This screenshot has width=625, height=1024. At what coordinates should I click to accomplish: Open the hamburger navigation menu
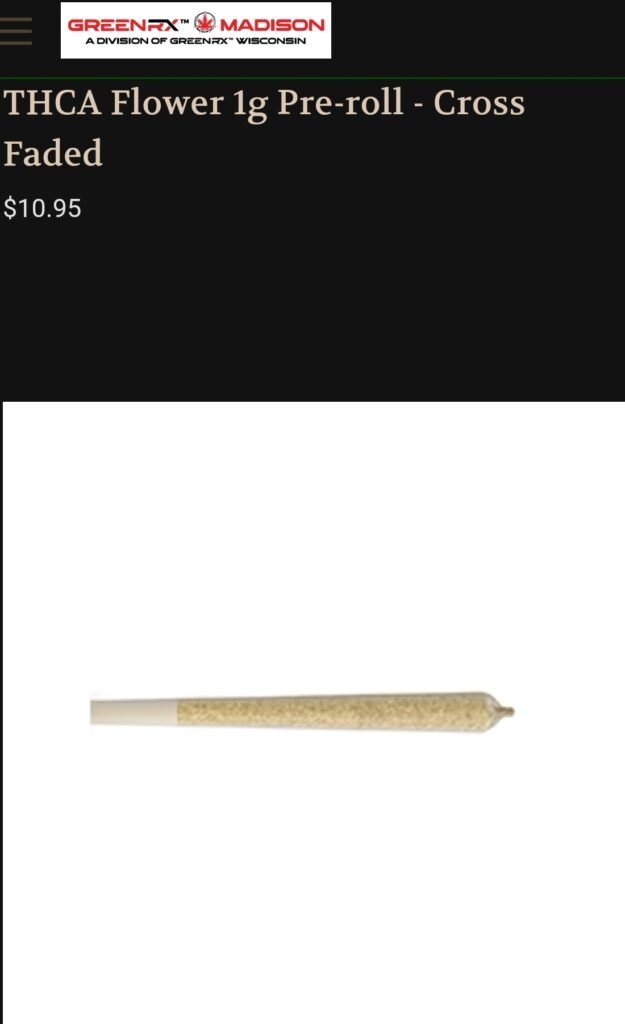pyautogui.click(x=15, y=31)
